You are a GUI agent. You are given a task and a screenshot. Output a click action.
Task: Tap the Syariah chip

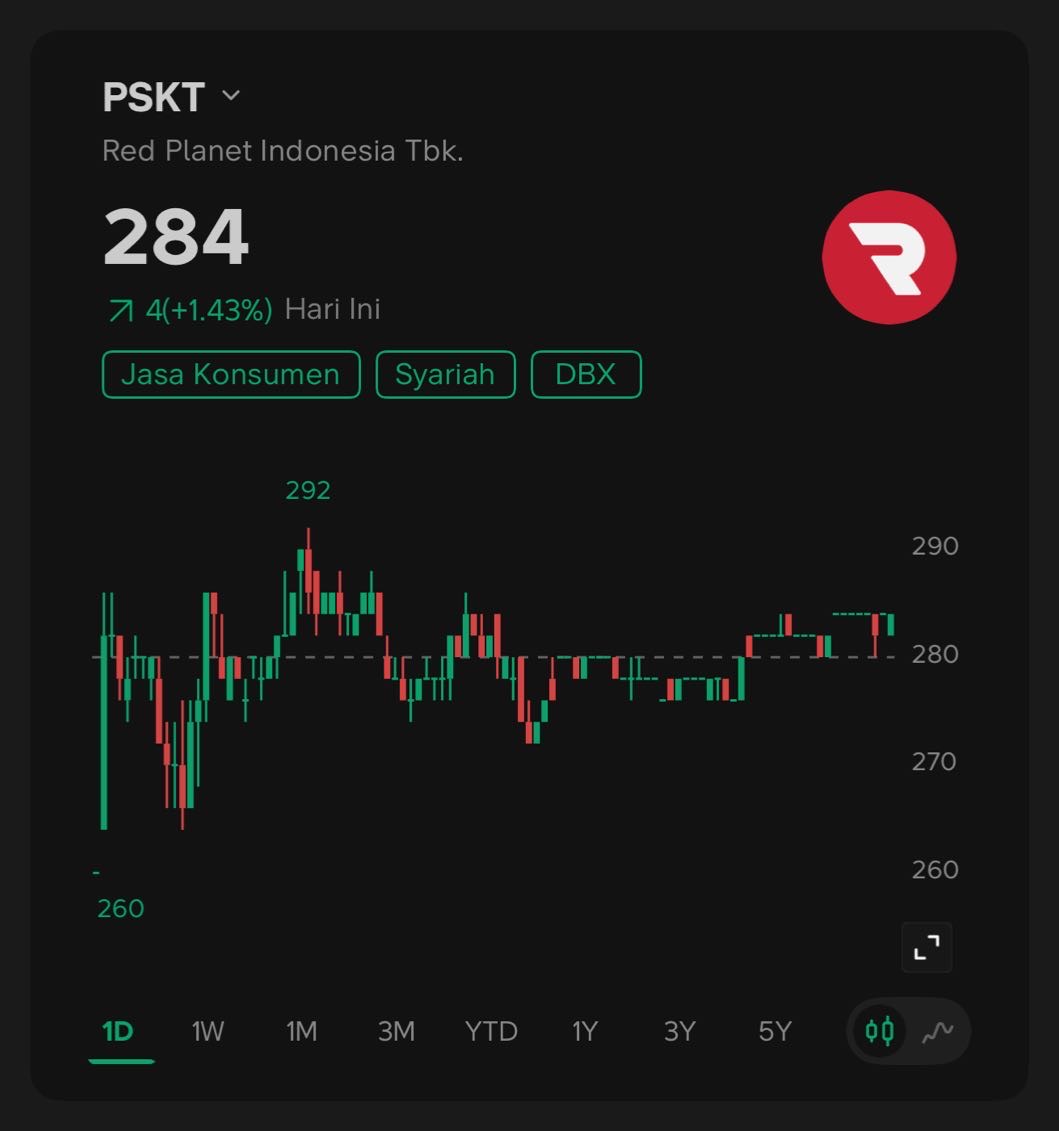(445, 375)
